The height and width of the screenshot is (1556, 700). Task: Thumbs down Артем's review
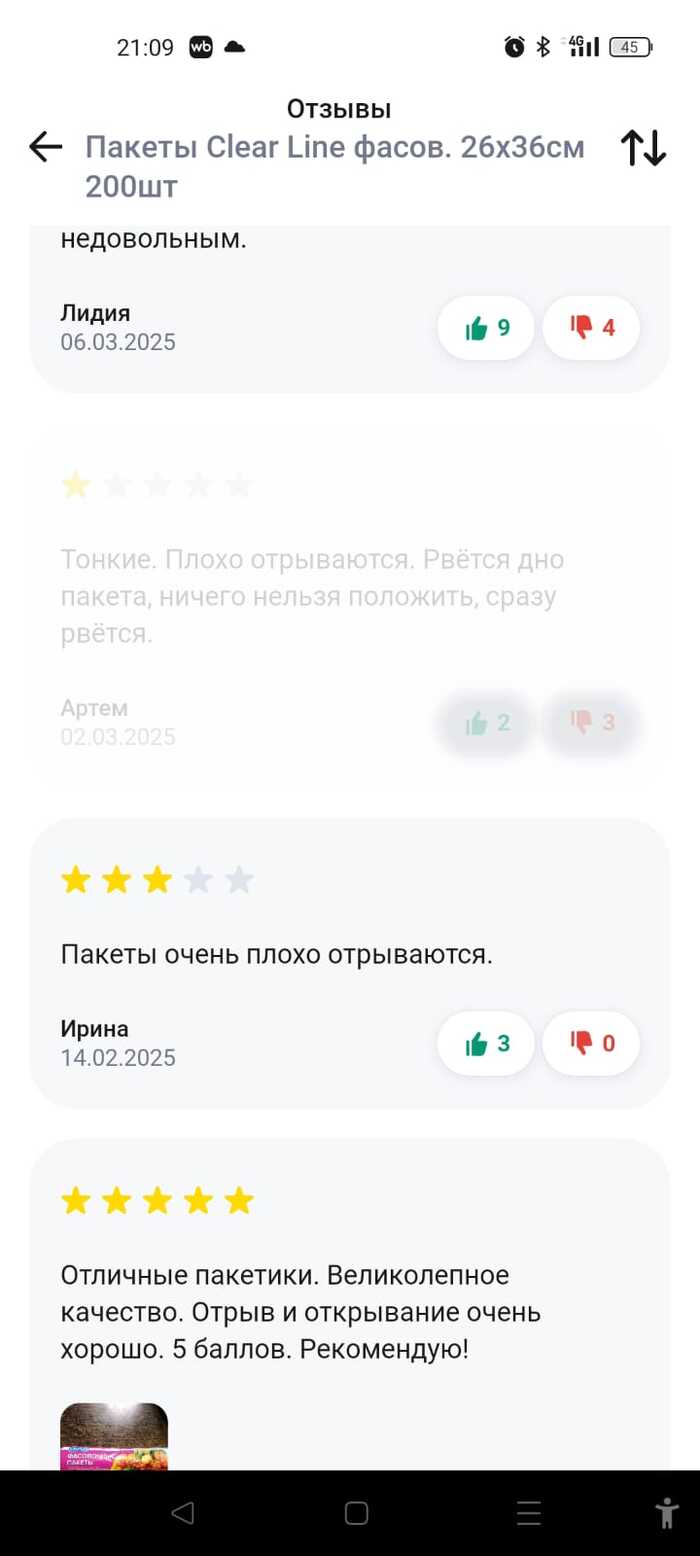point(591,723)
